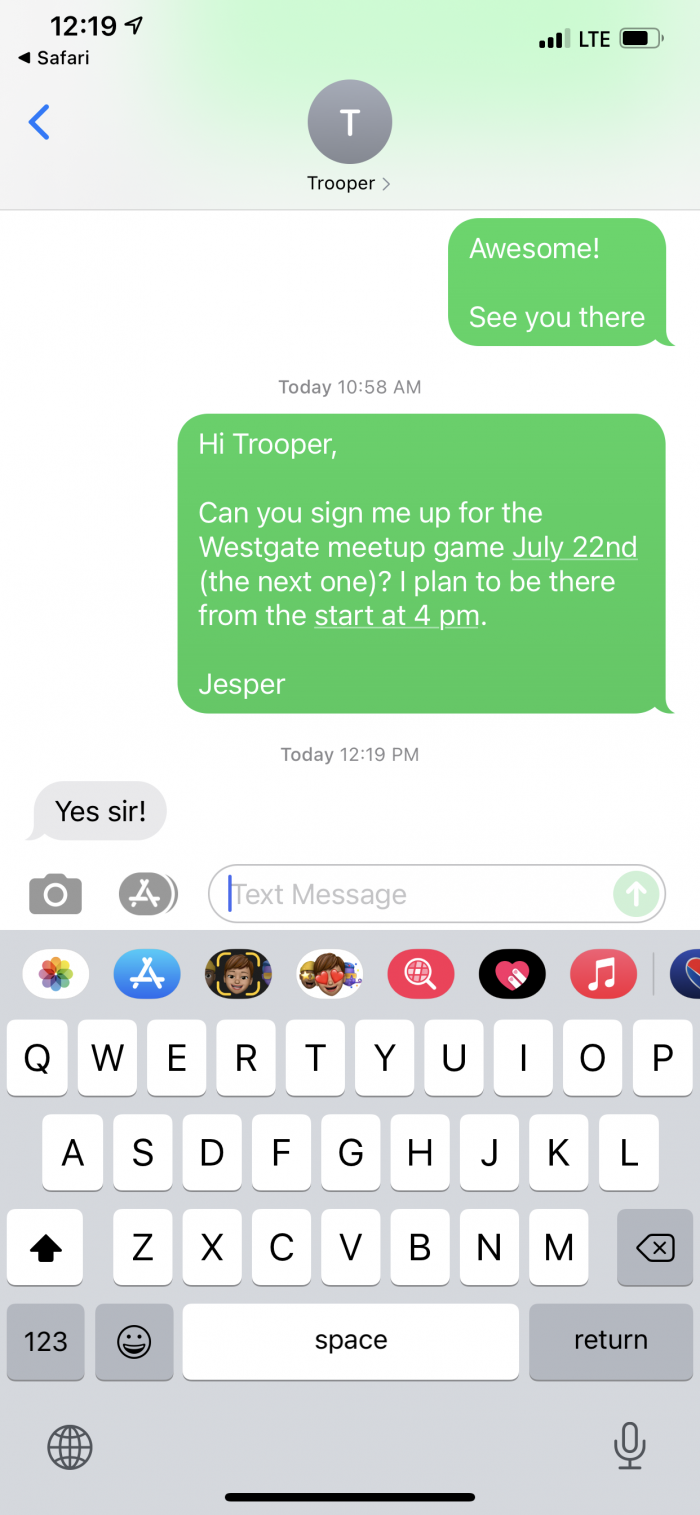Tap the July 22nd date link
This screenshot has height=1515, width=700.
[574, 547]
